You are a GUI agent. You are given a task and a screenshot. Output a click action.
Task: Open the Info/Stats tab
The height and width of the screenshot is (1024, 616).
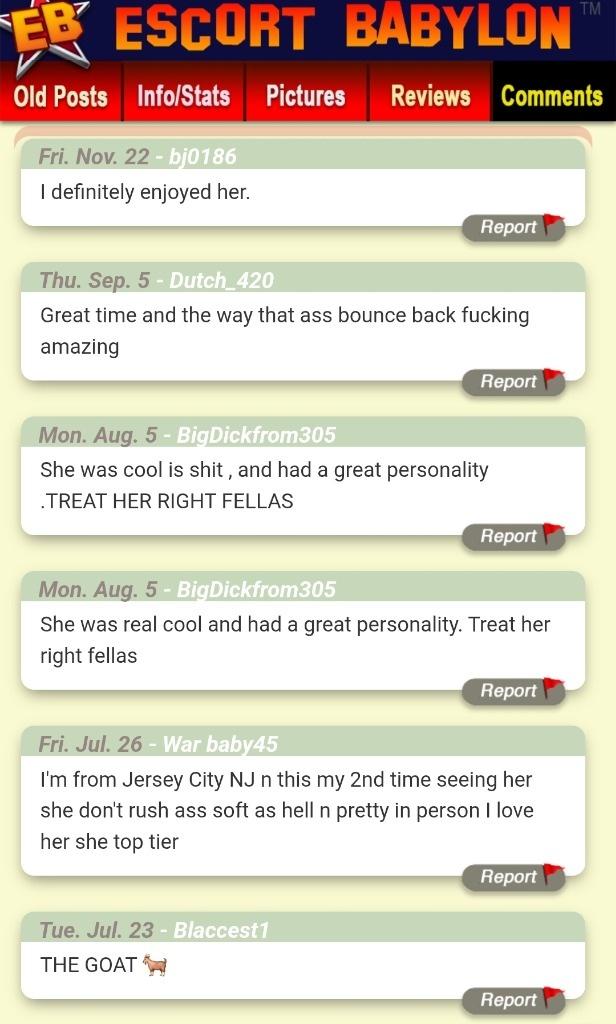[183, 96]
